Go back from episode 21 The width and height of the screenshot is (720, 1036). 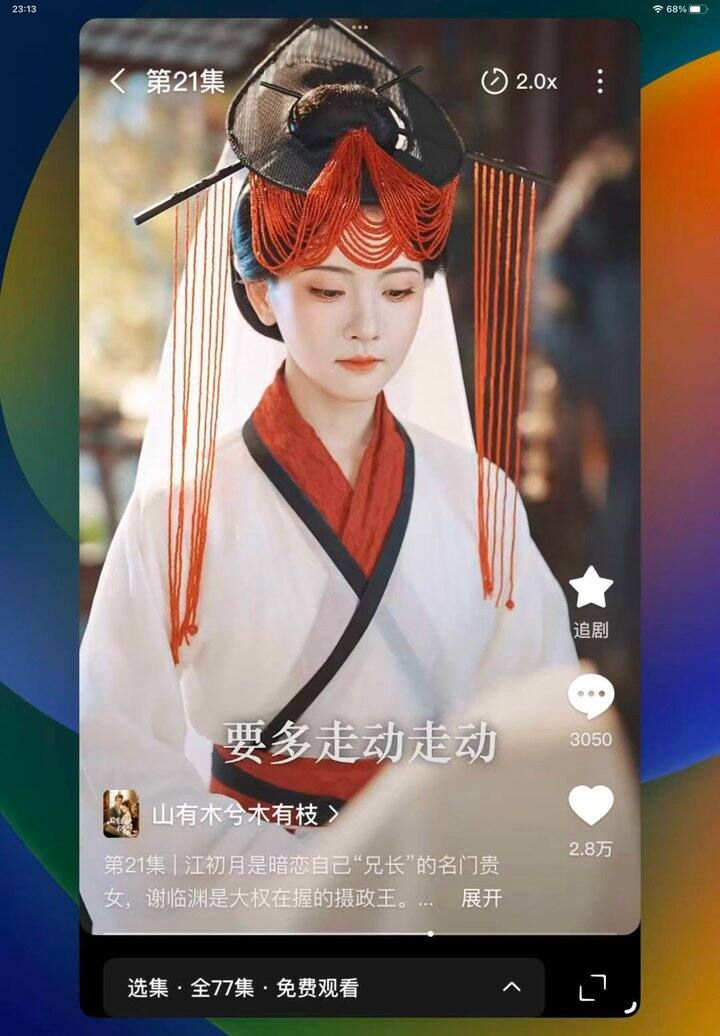118,82
